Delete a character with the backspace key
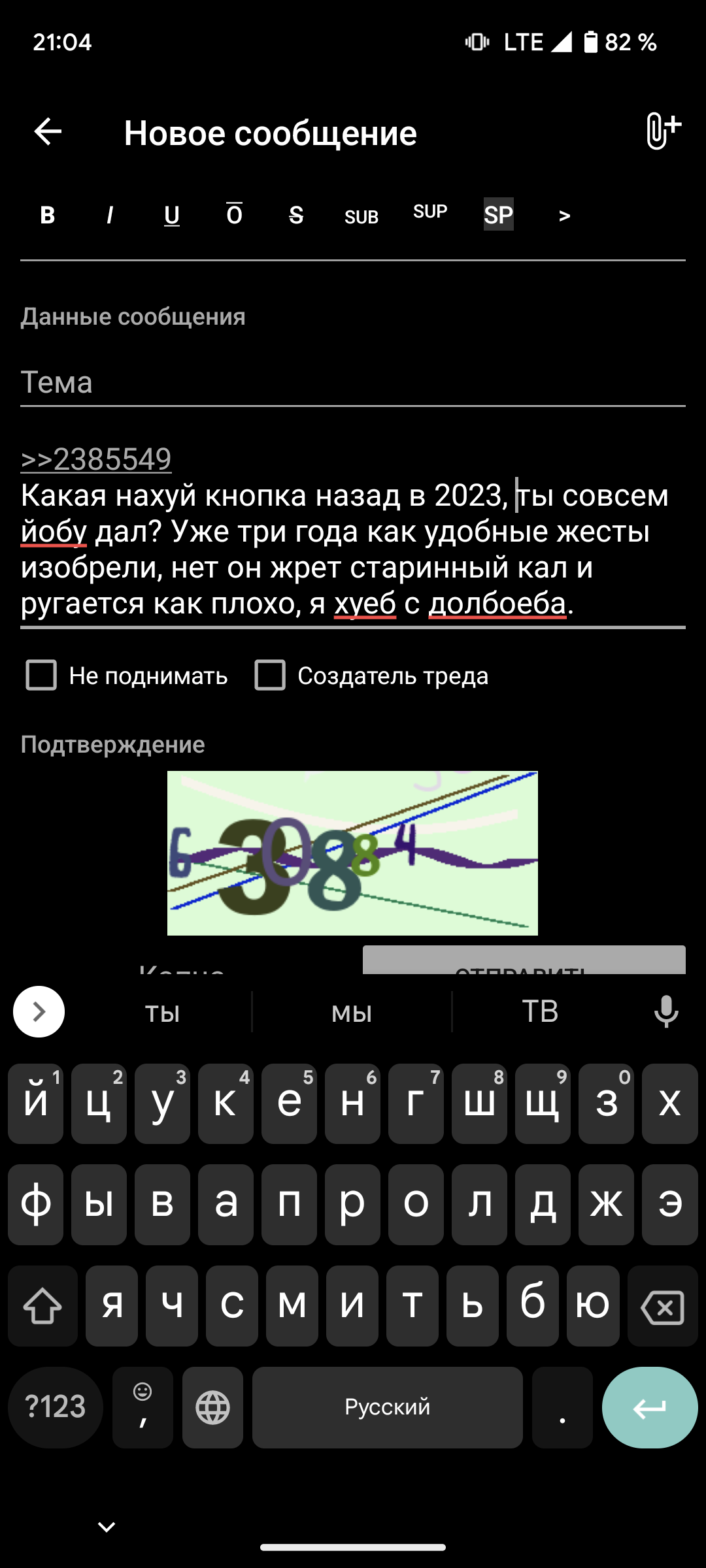 tap(662, 1306)
